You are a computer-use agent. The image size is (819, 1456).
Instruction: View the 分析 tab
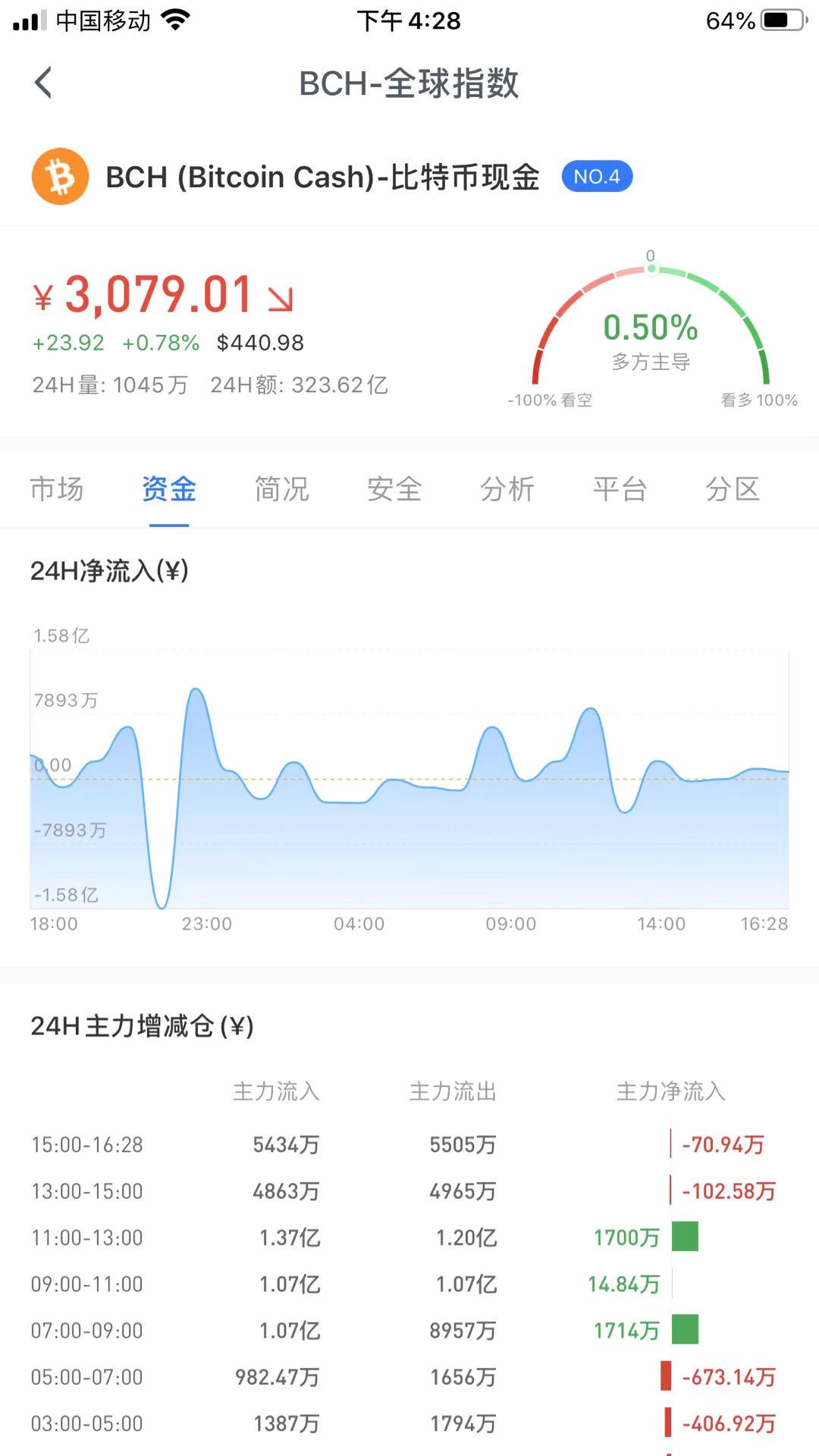click(507, 489)
